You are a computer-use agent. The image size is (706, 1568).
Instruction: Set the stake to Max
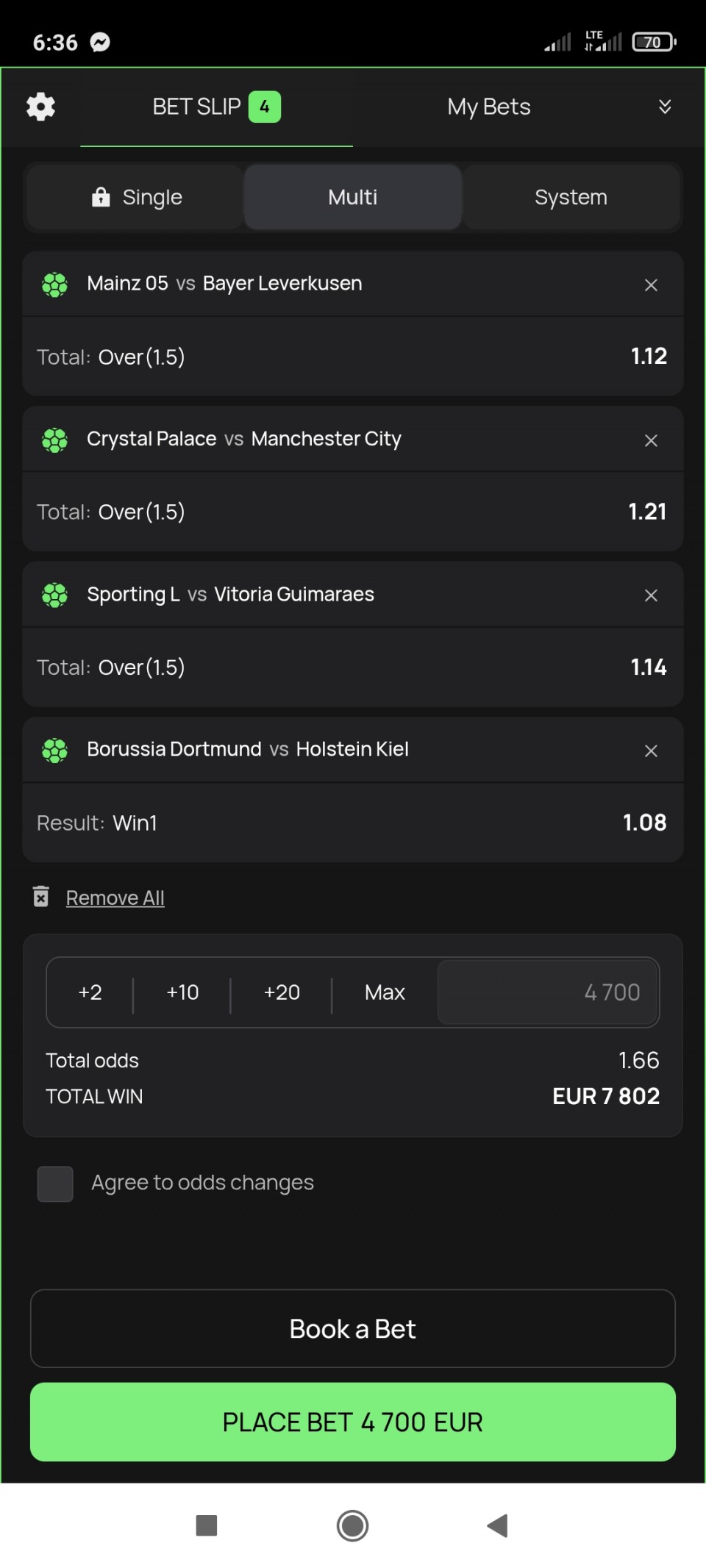[385, 992]
